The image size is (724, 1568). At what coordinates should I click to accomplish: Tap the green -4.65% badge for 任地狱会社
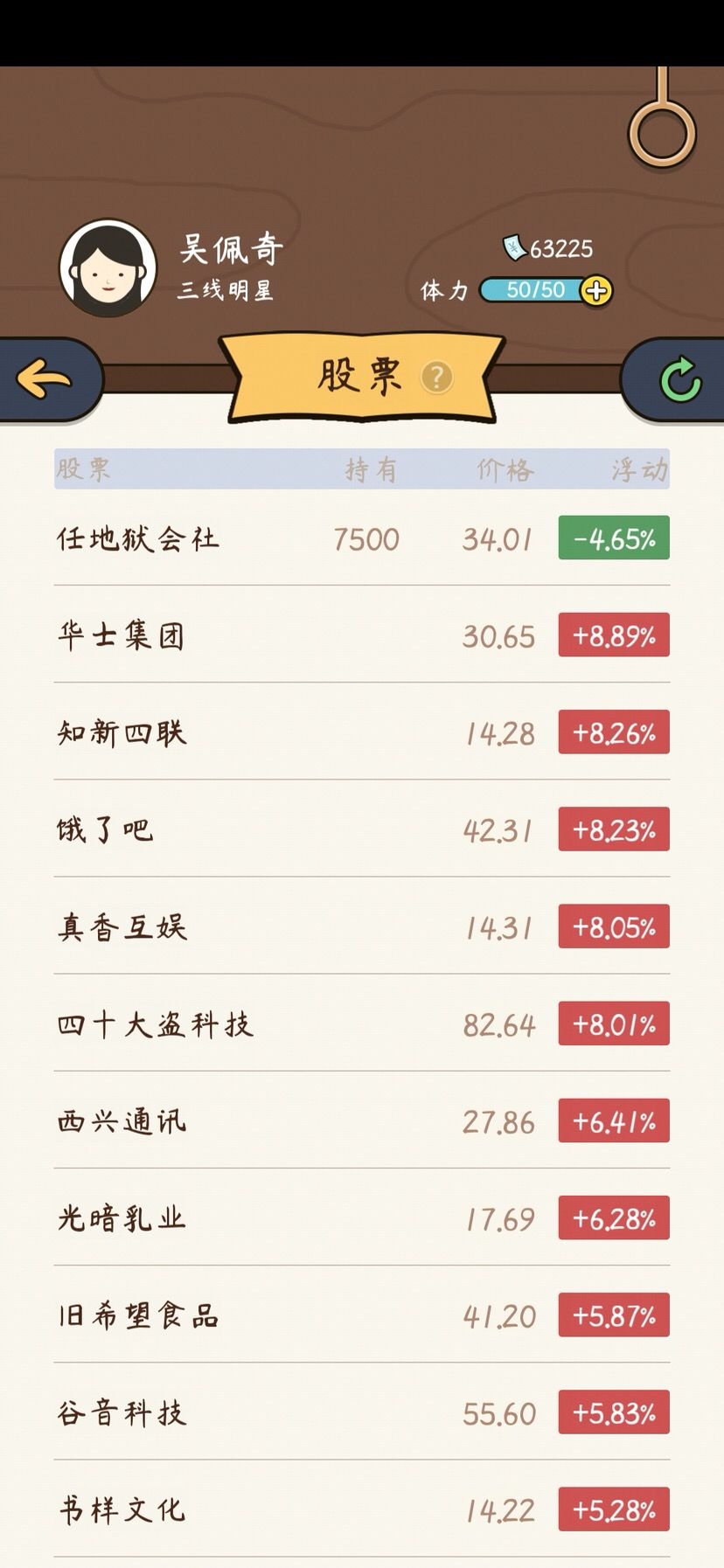click(x=613, y=539)
